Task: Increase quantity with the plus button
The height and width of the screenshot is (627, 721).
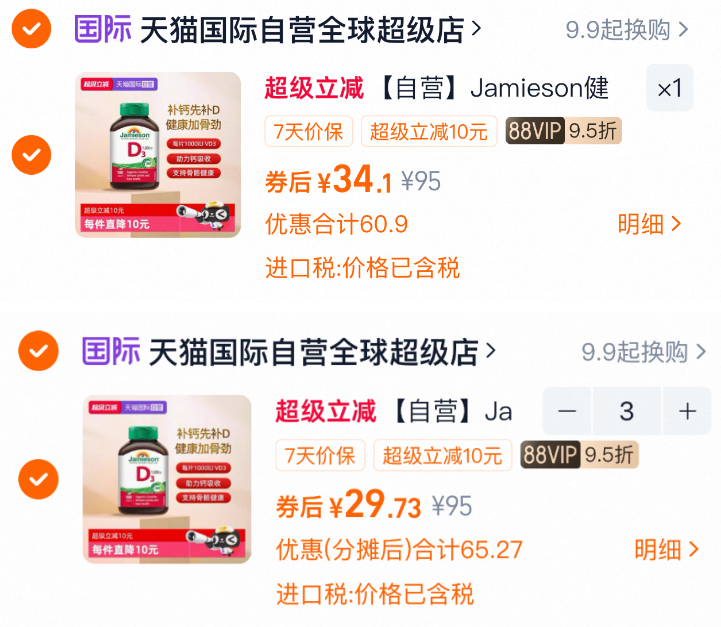Action: click(687, 411)
